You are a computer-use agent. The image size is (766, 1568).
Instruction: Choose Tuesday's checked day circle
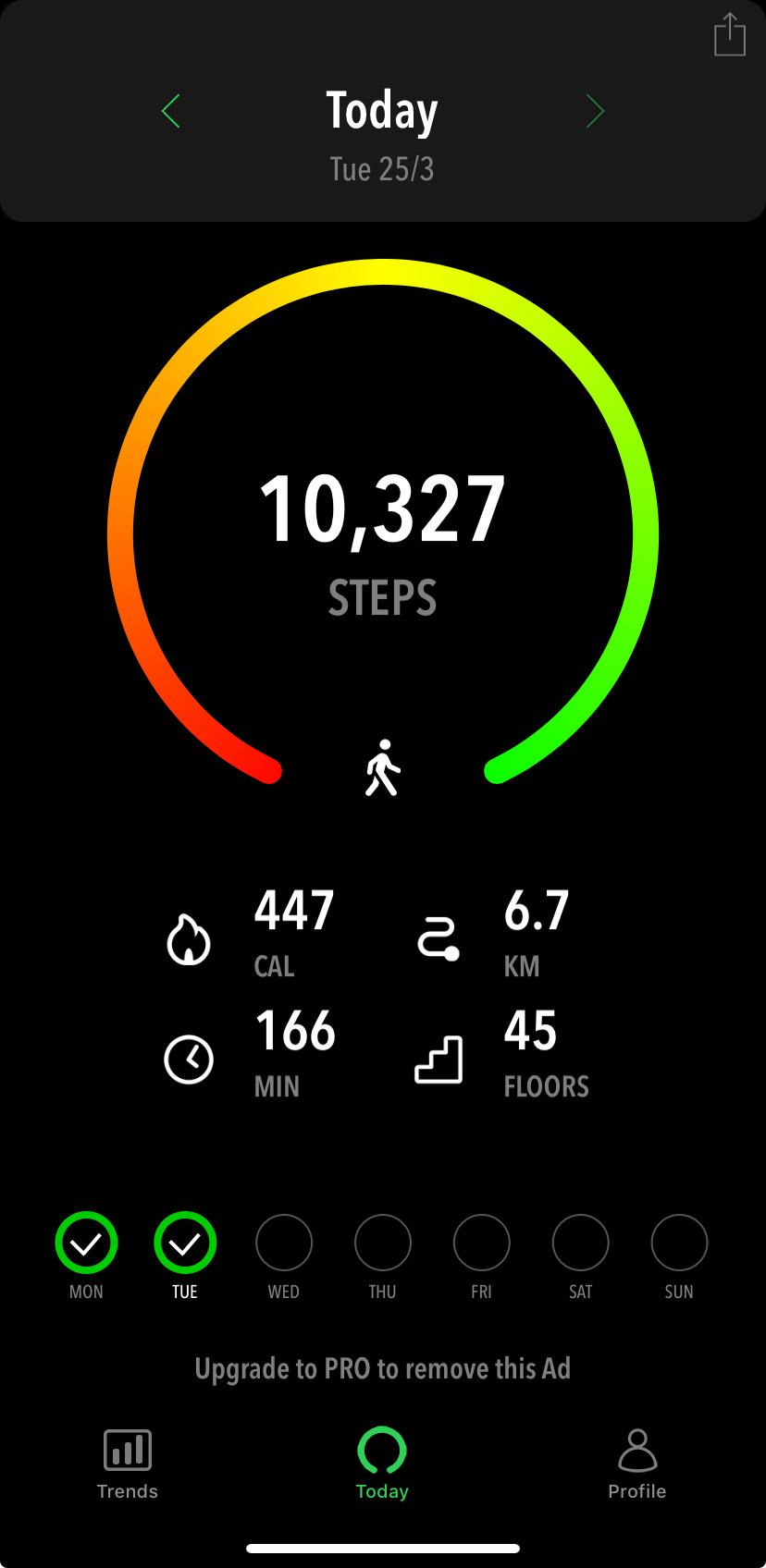[185, 1243]
